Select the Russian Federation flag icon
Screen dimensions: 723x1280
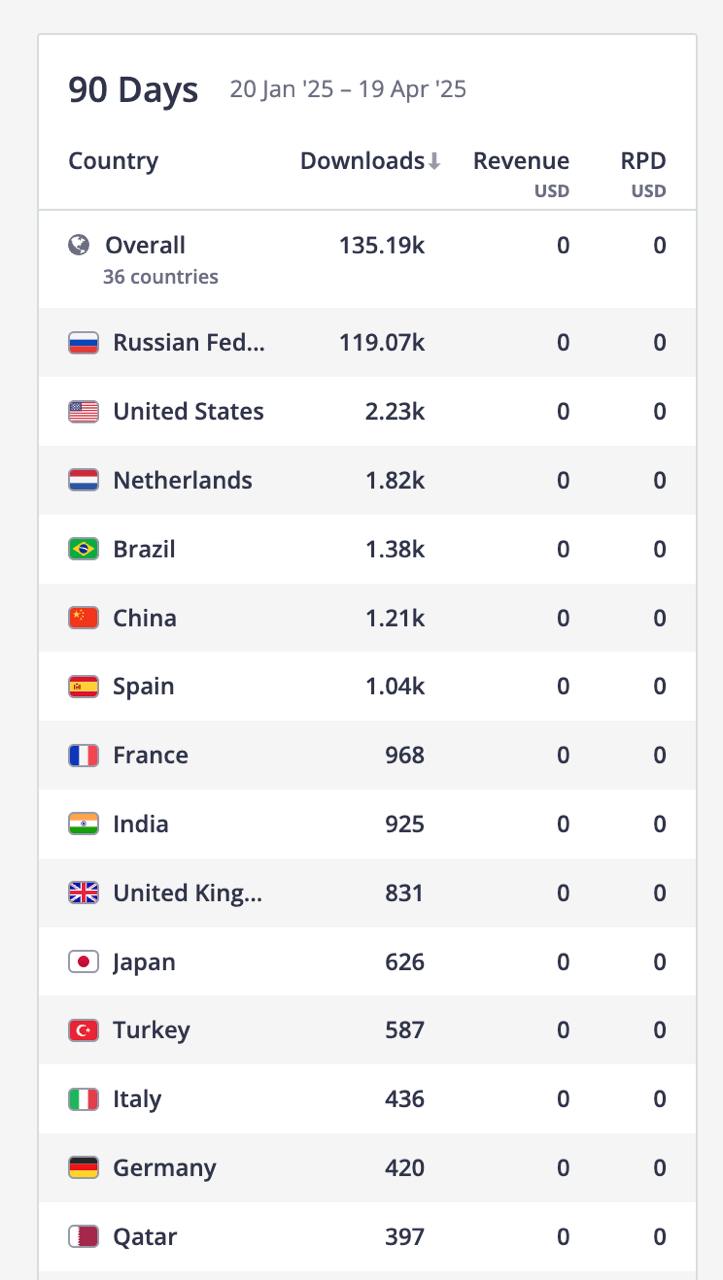tap(85, 342)
